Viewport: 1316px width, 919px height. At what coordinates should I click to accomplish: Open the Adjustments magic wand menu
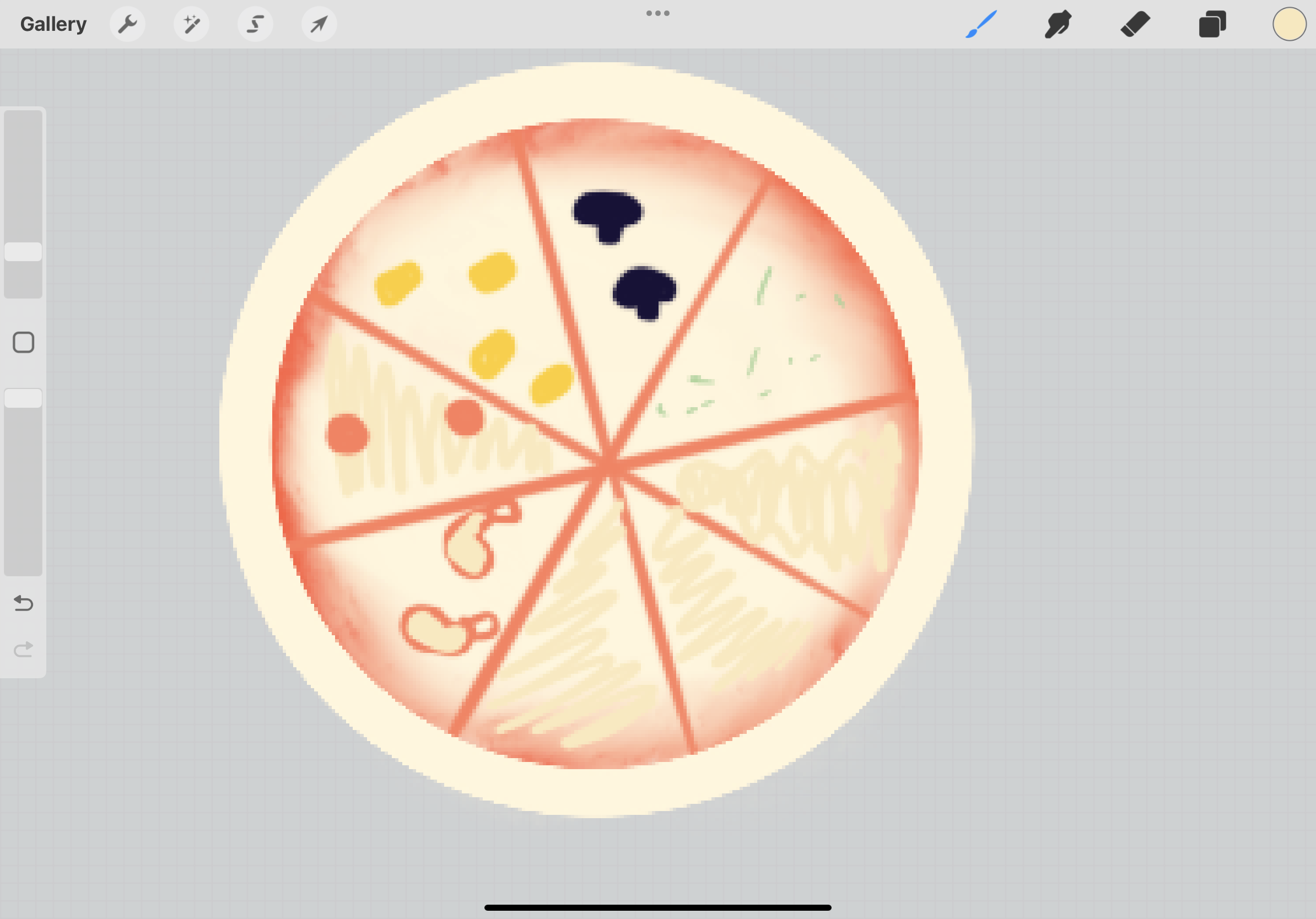[191, 24]
